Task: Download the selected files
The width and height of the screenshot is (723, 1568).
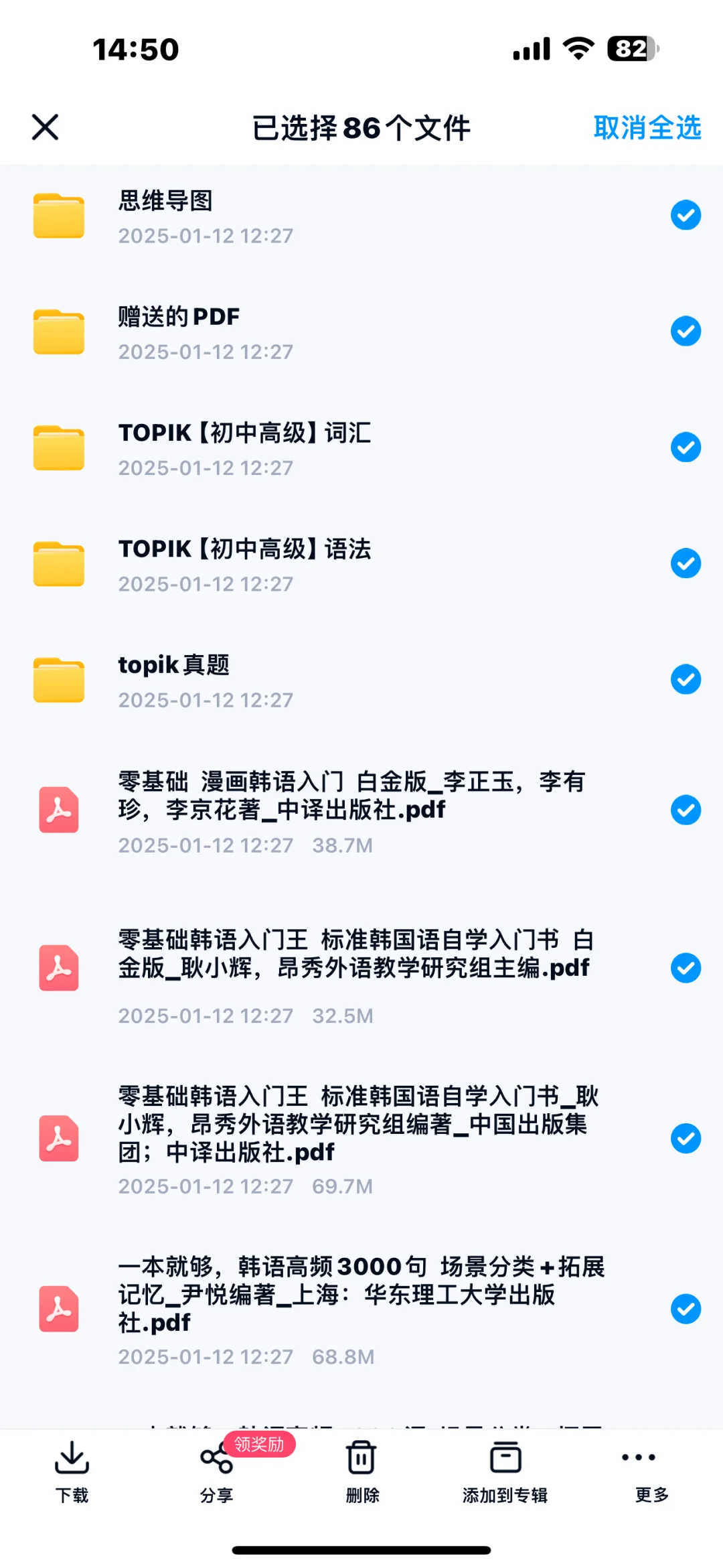Action: pos(72,1473)
